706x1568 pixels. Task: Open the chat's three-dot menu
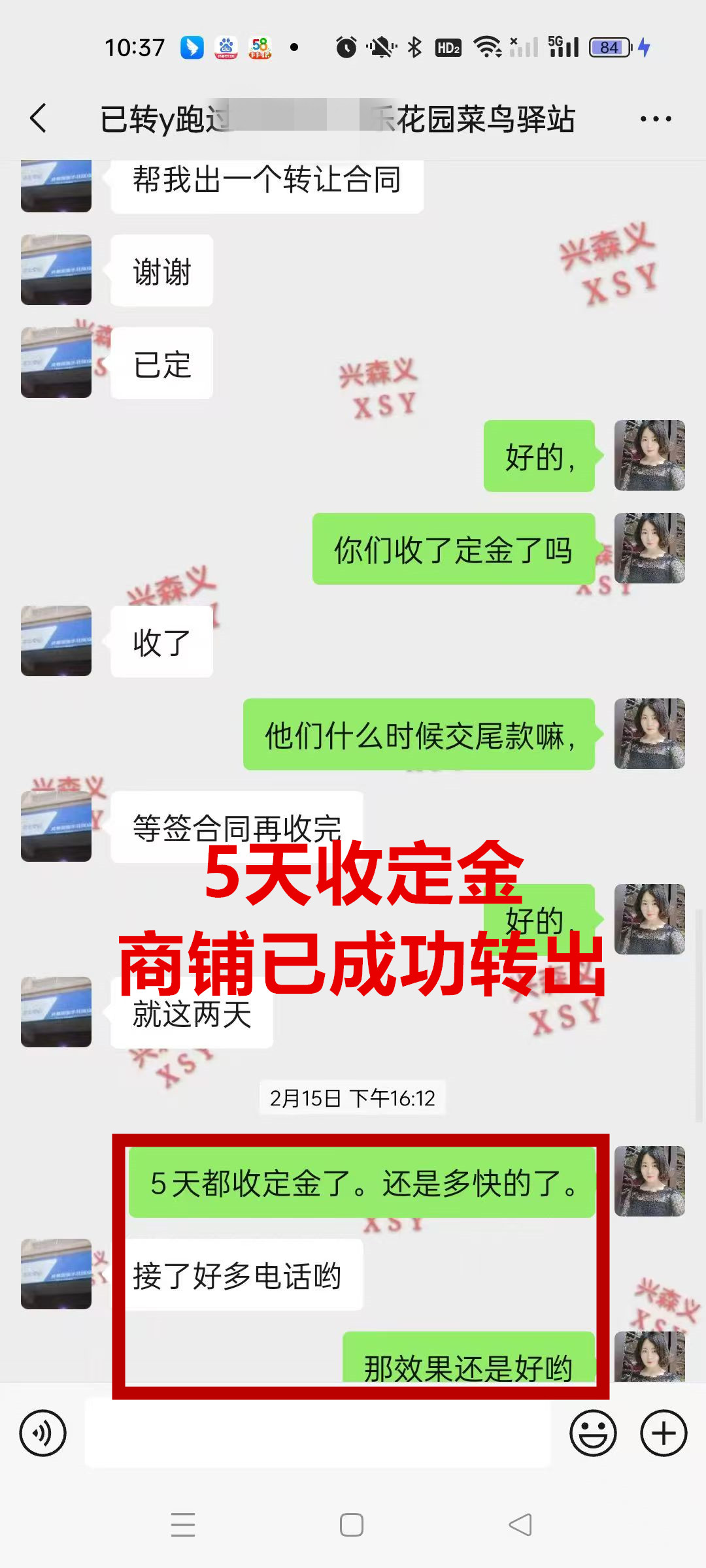point(655,119)
